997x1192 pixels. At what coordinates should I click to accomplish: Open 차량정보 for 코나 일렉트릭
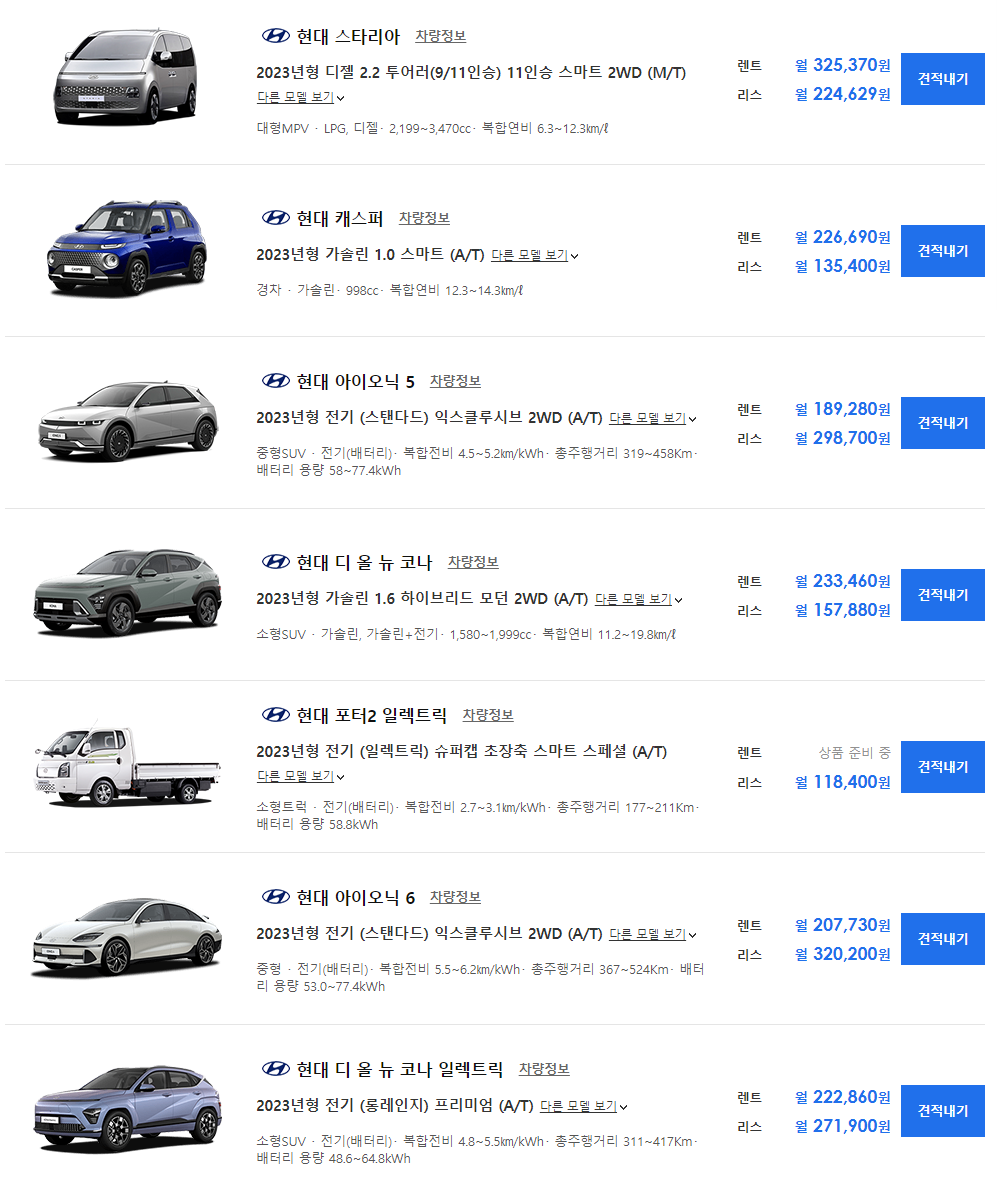[x=543, y=1069]
